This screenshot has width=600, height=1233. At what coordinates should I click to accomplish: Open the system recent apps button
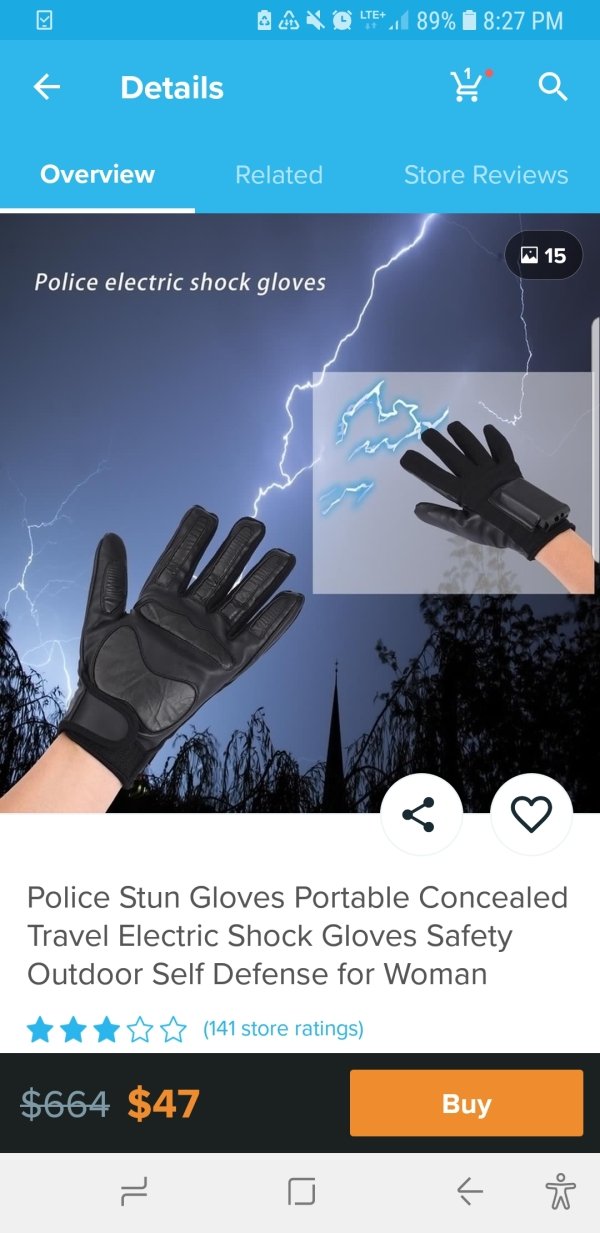(x=133, y=1190)
